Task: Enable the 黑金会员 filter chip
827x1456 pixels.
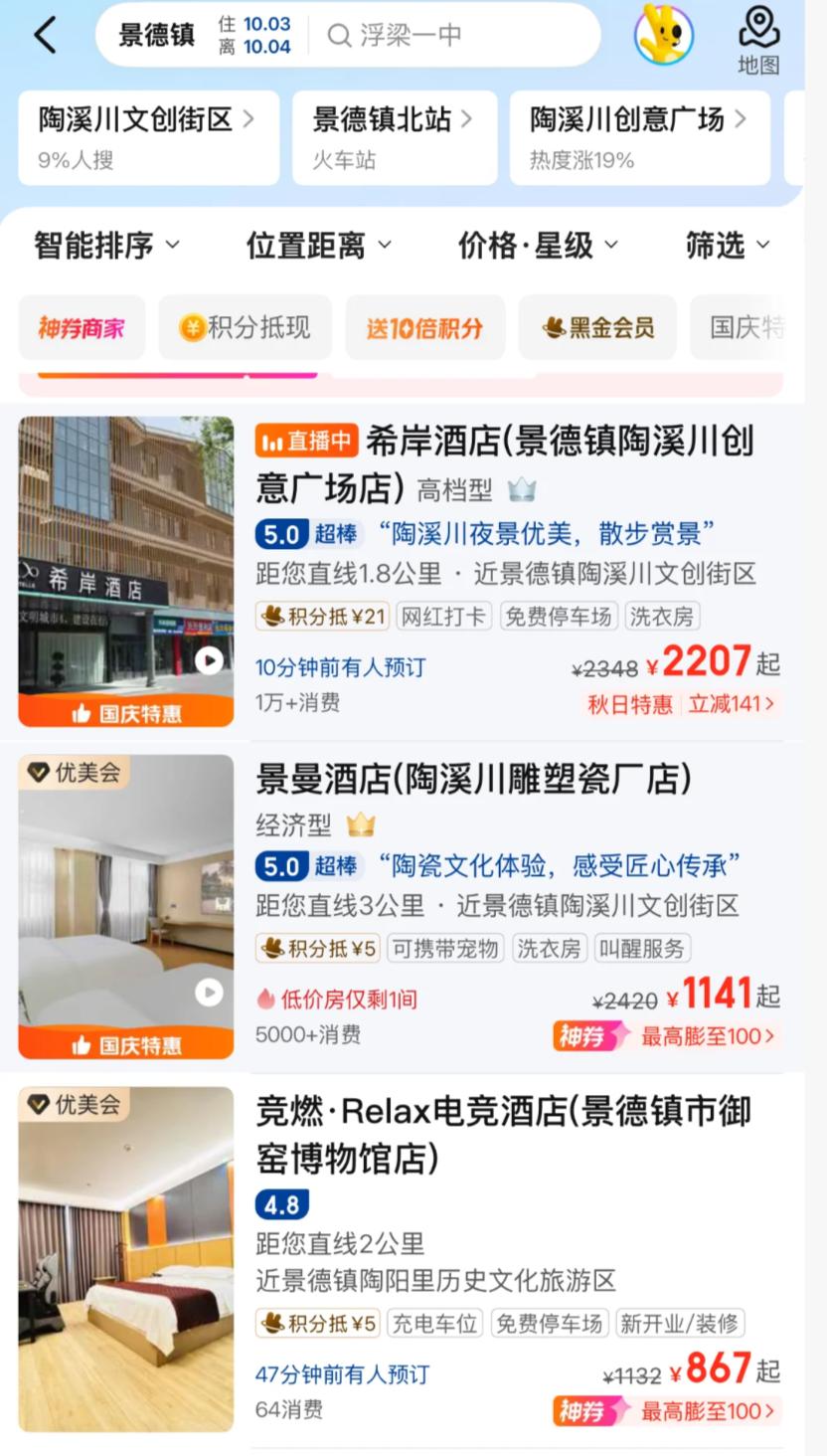Action: (x=597, y=327)
